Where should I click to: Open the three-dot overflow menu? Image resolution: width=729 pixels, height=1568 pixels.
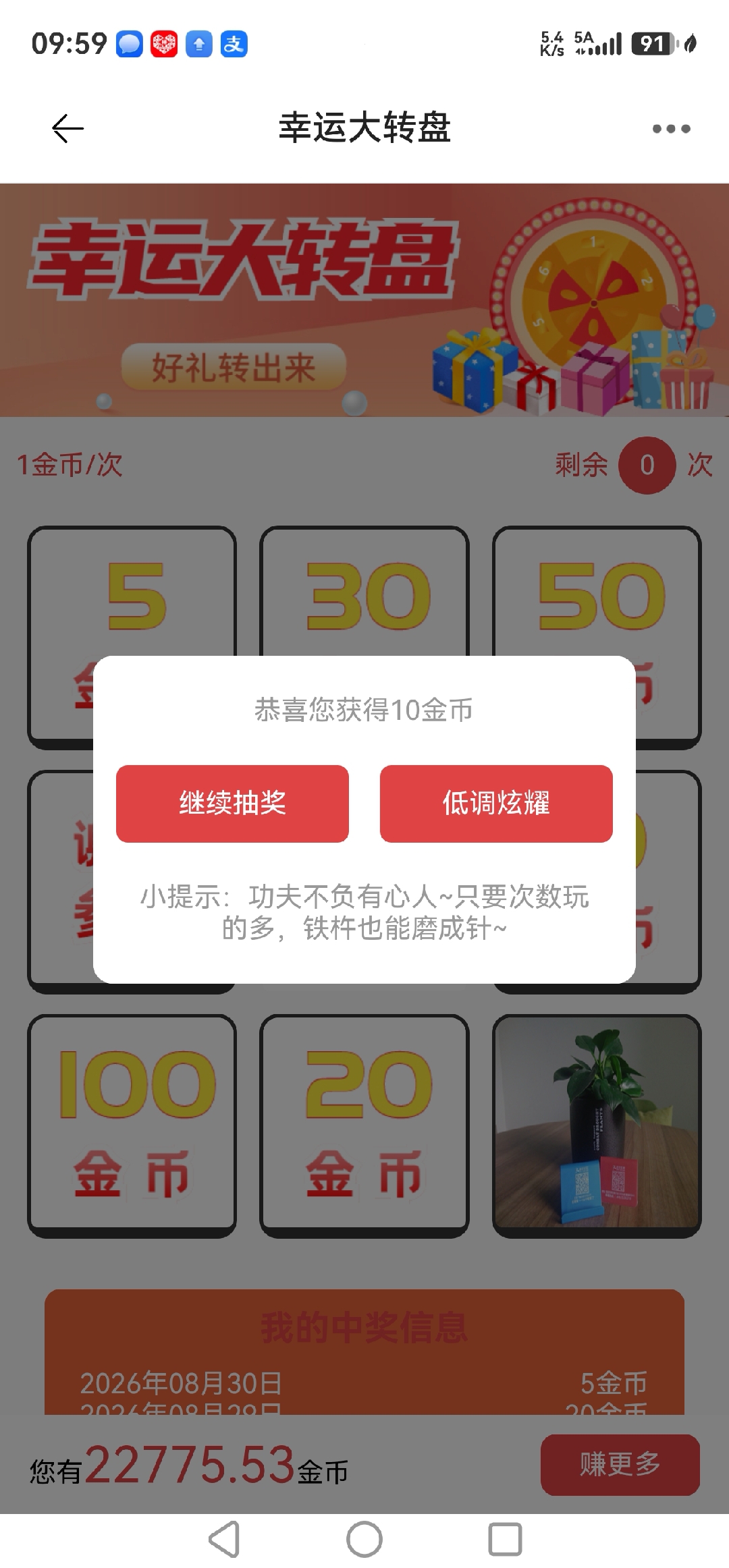(671, 128)
